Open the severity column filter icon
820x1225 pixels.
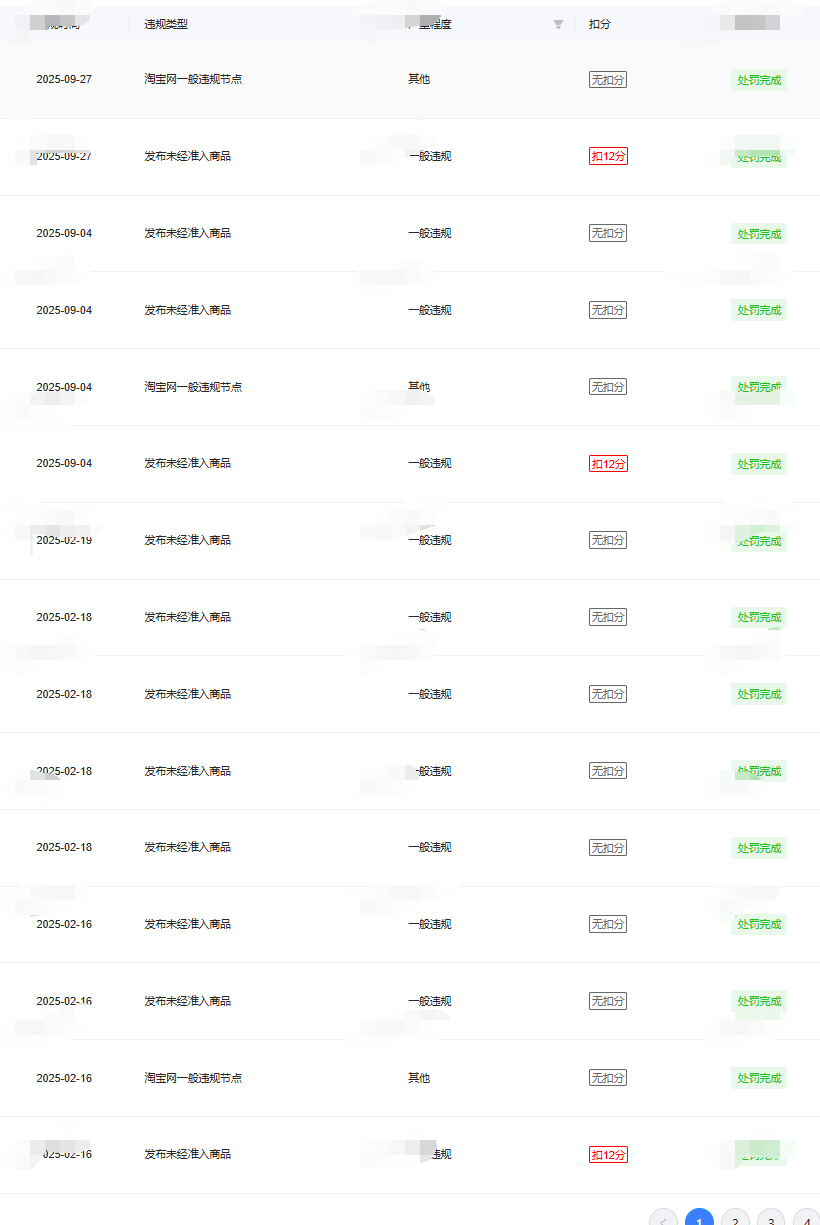click(x=558, y=24)
